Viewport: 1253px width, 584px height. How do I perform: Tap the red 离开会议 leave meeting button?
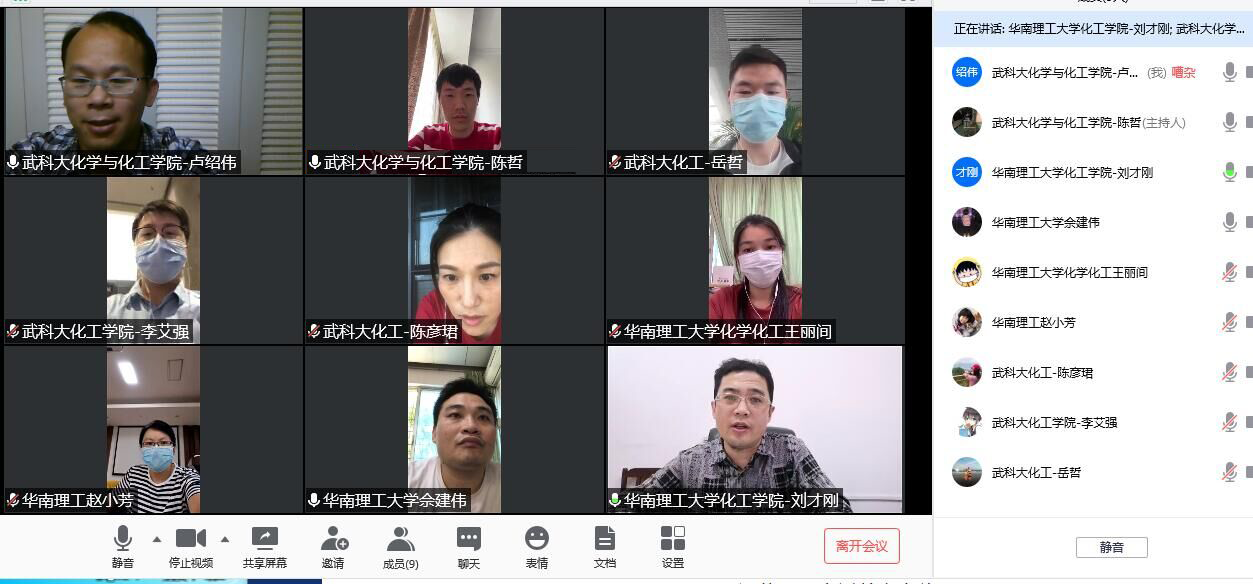[862, 546]
